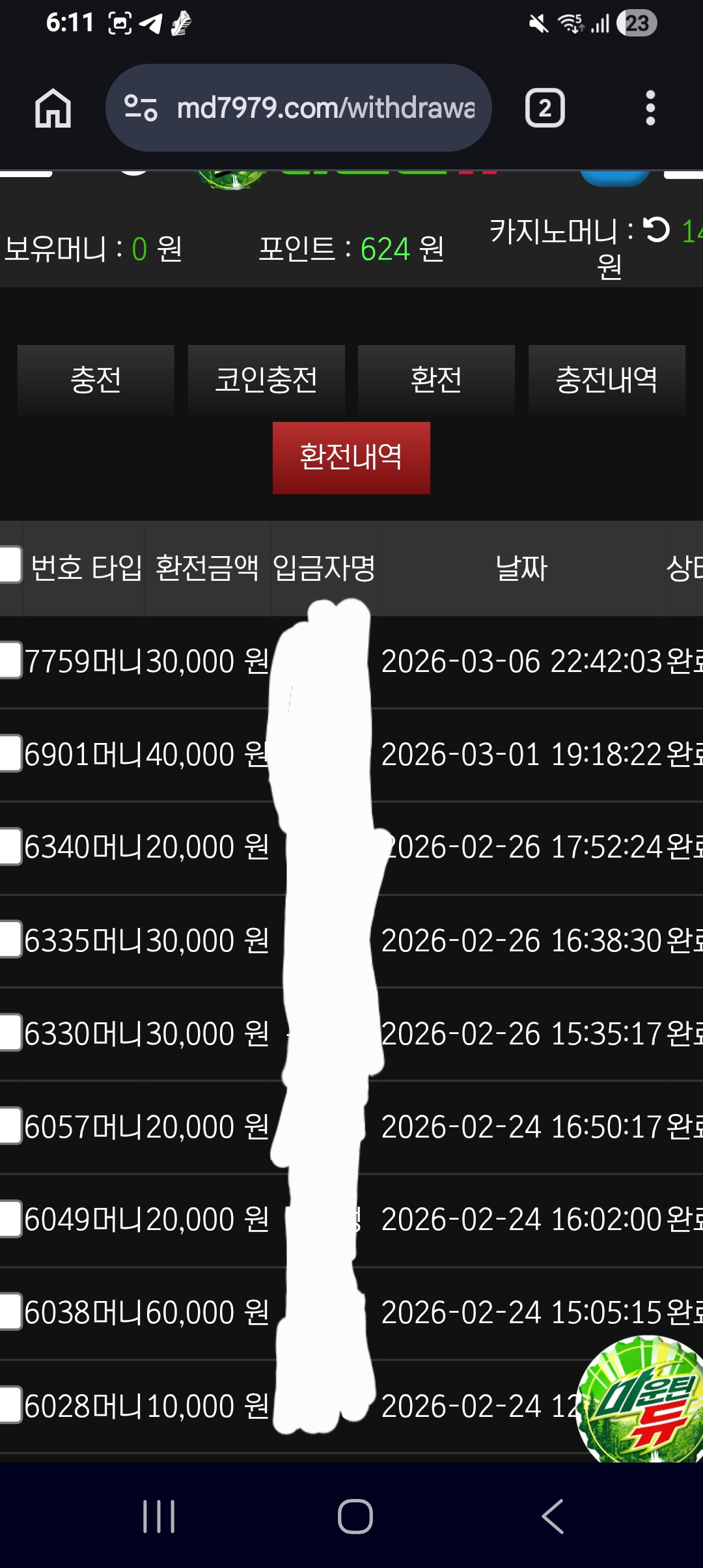Open the browser tab switcher showing 2
This screenshot has width=703, height=1568.
tap(544, 108)
